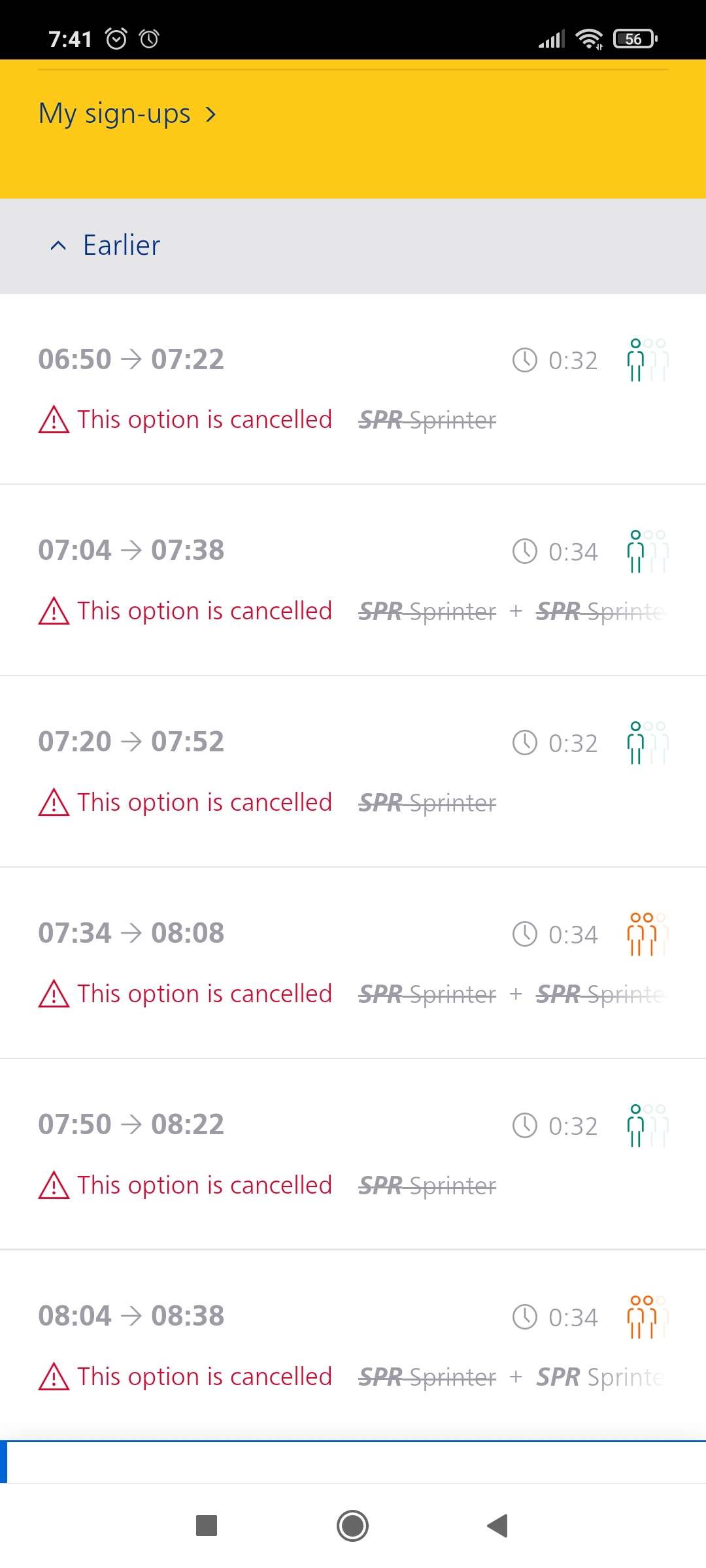Select the 07:04 to 07:38 journey option
This screenshot has height=1568, width=706.
tap(353, 580)
